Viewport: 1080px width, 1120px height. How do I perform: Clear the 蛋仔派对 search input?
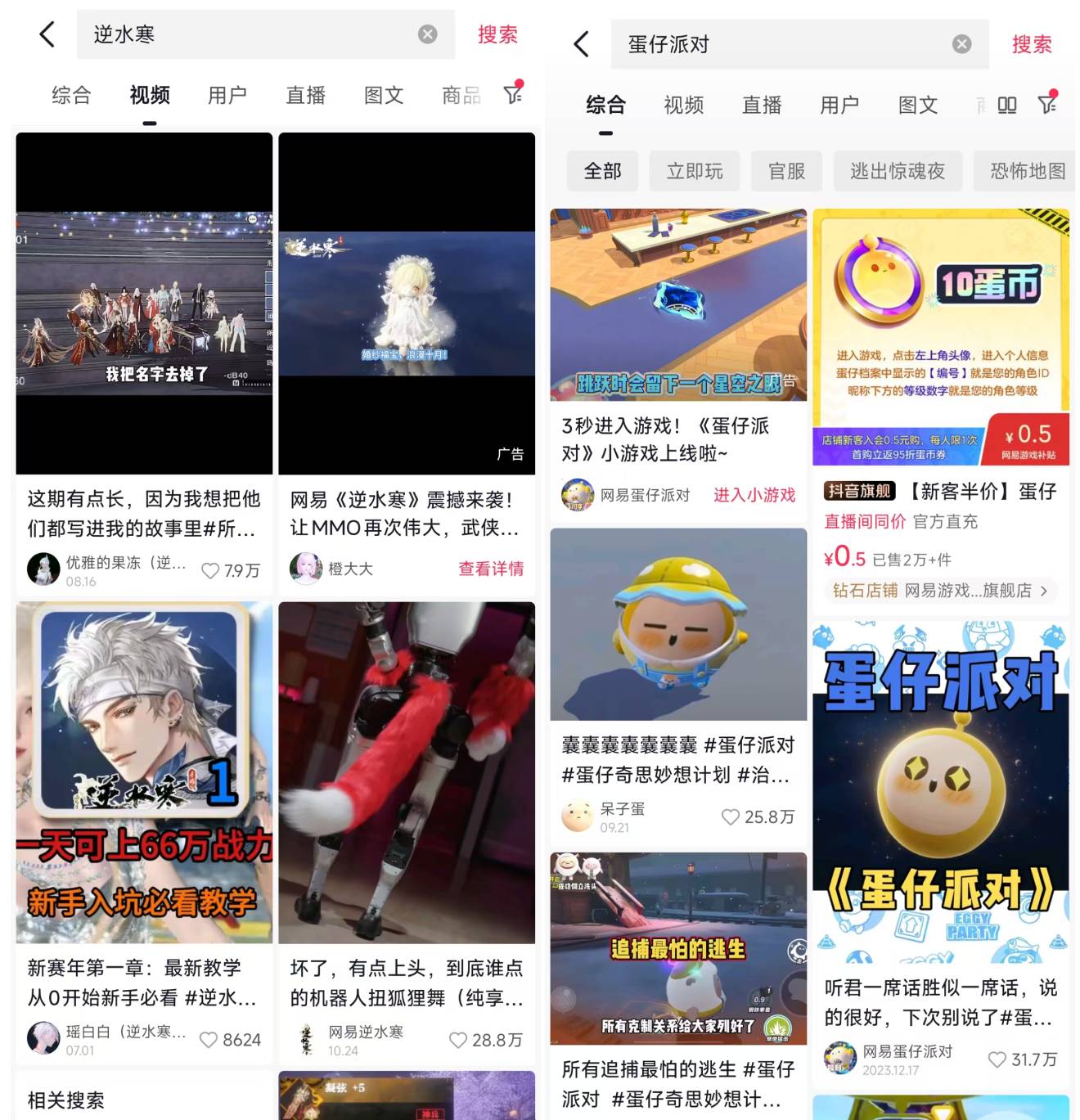pyautogui.click(x=961, y=44)
